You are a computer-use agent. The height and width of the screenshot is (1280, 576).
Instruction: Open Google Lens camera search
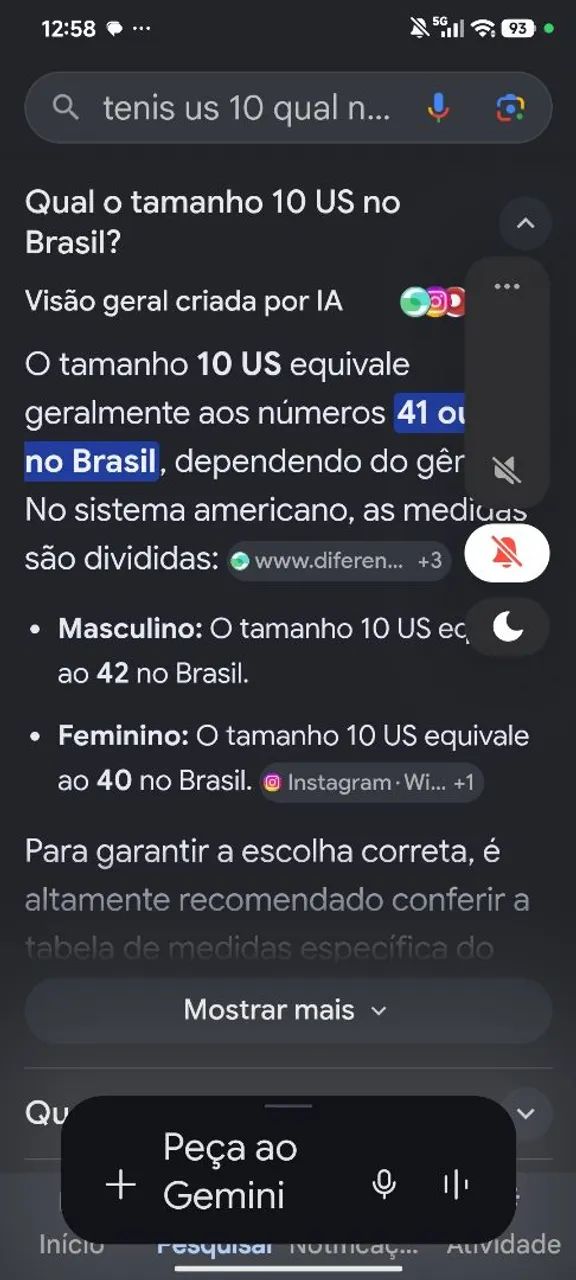[510, 107]
